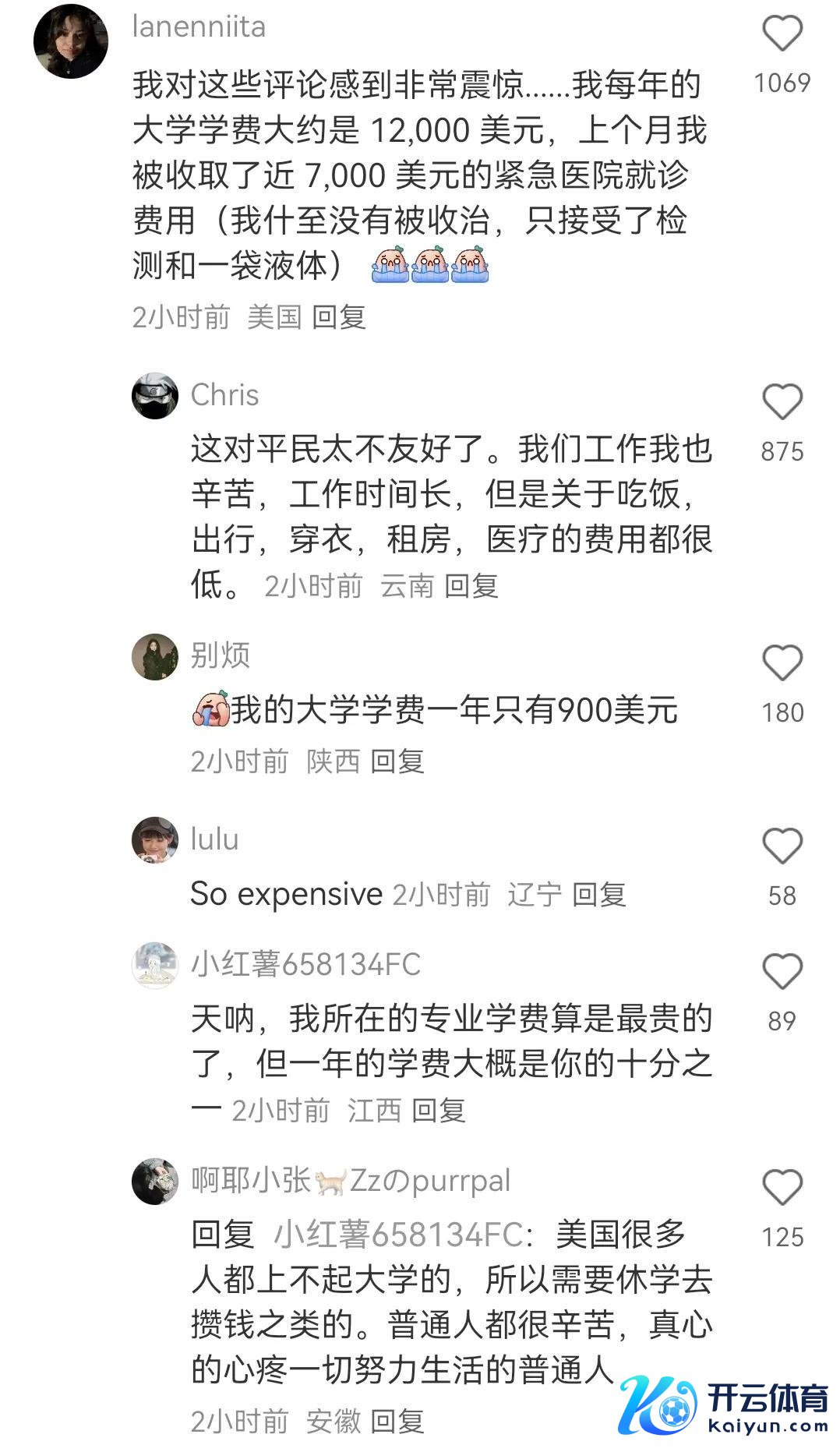Like 啊耶小张's reply
The width and height of the screenshot is (840, 1452).
click(782, 1188)
